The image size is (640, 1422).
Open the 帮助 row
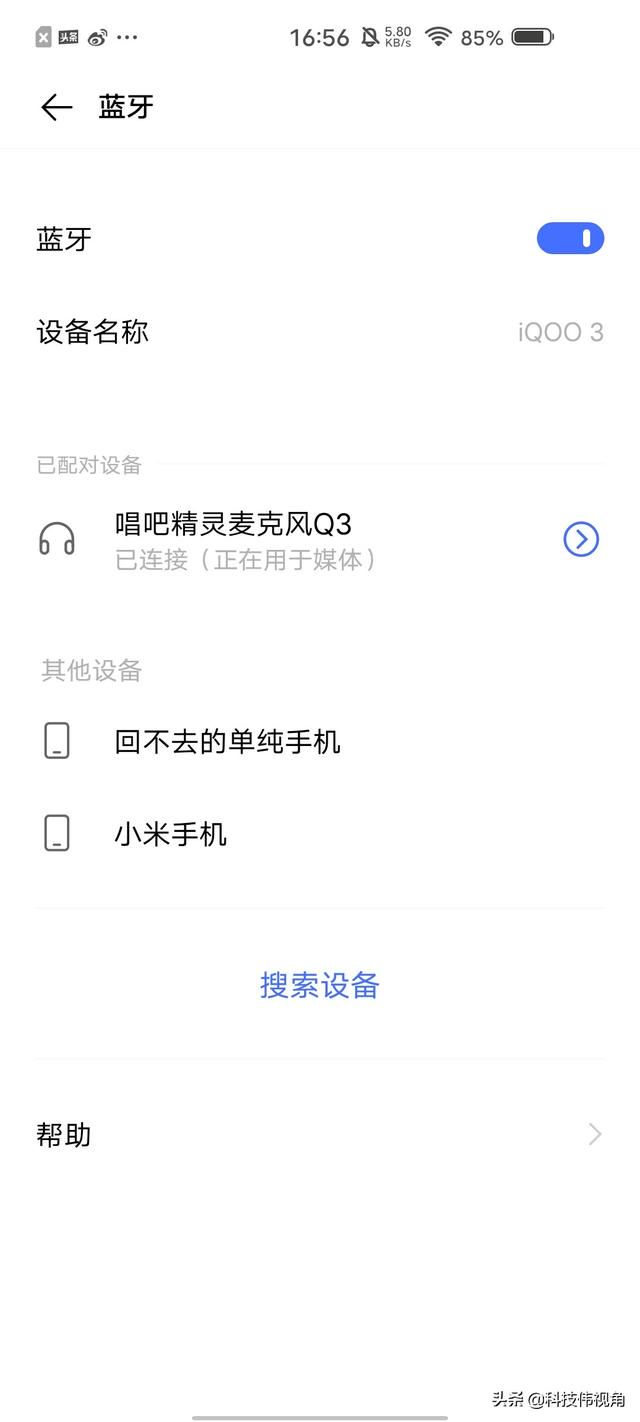[x=320, y=1134]
